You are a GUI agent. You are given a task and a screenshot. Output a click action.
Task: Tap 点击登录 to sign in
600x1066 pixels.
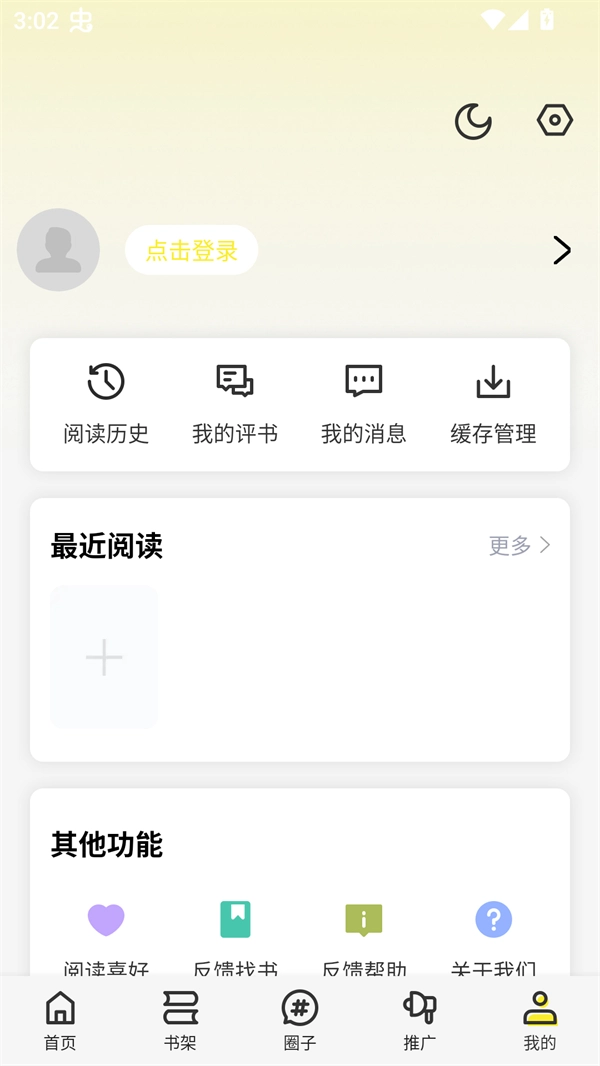(192, 250)
